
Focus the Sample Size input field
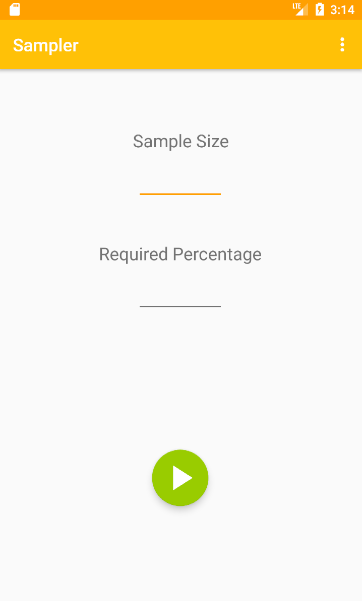tap(180, 184)
